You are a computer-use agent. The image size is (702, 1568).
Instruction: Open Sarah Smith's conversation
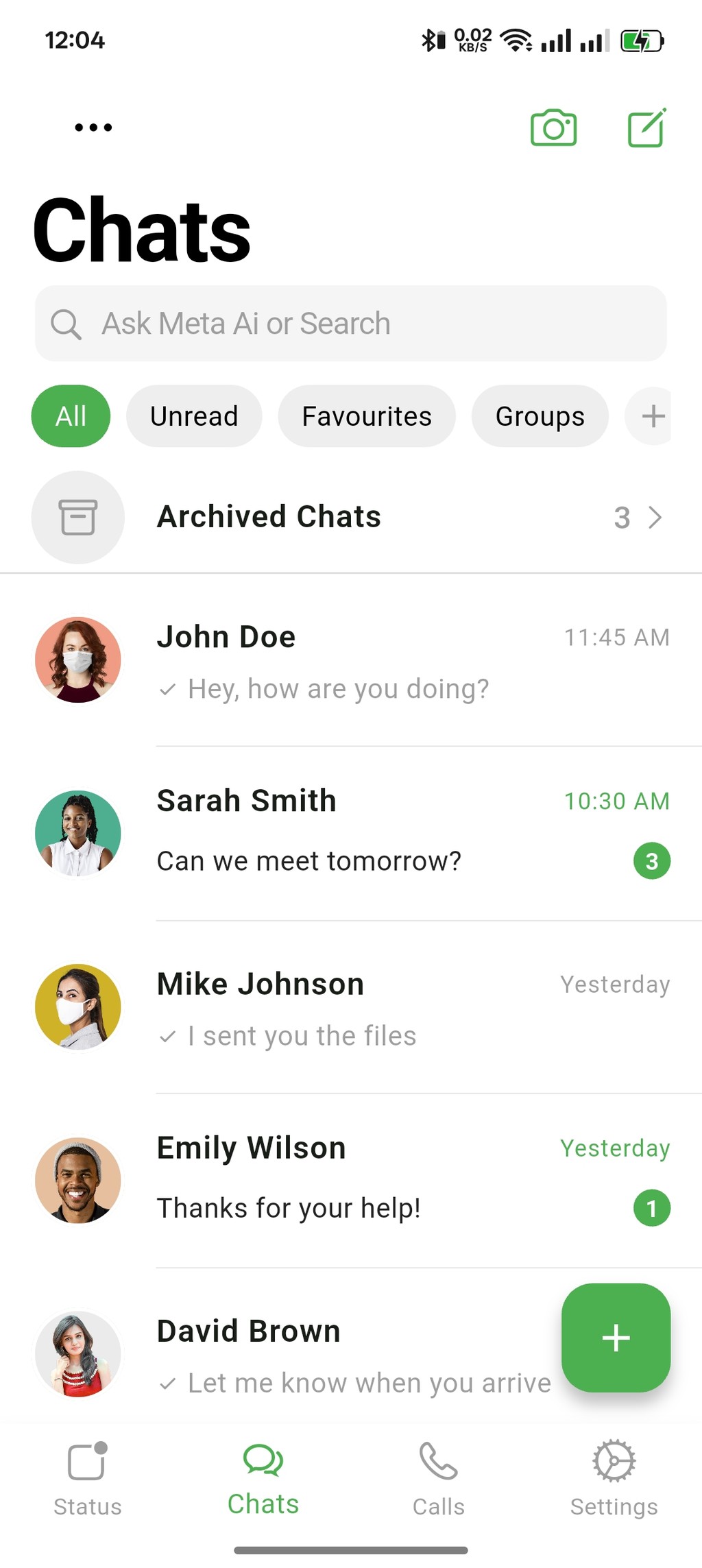pos(351,833)
